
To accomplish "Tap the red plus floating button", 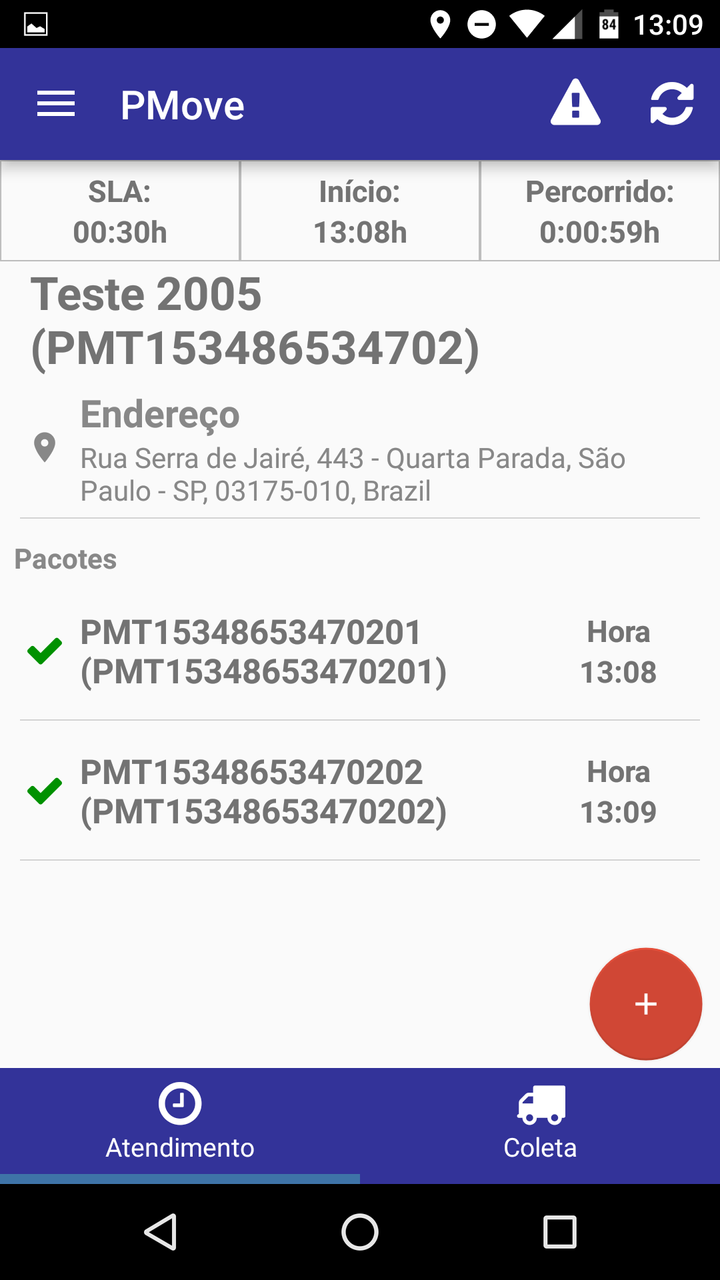I will coord(645,1004).
